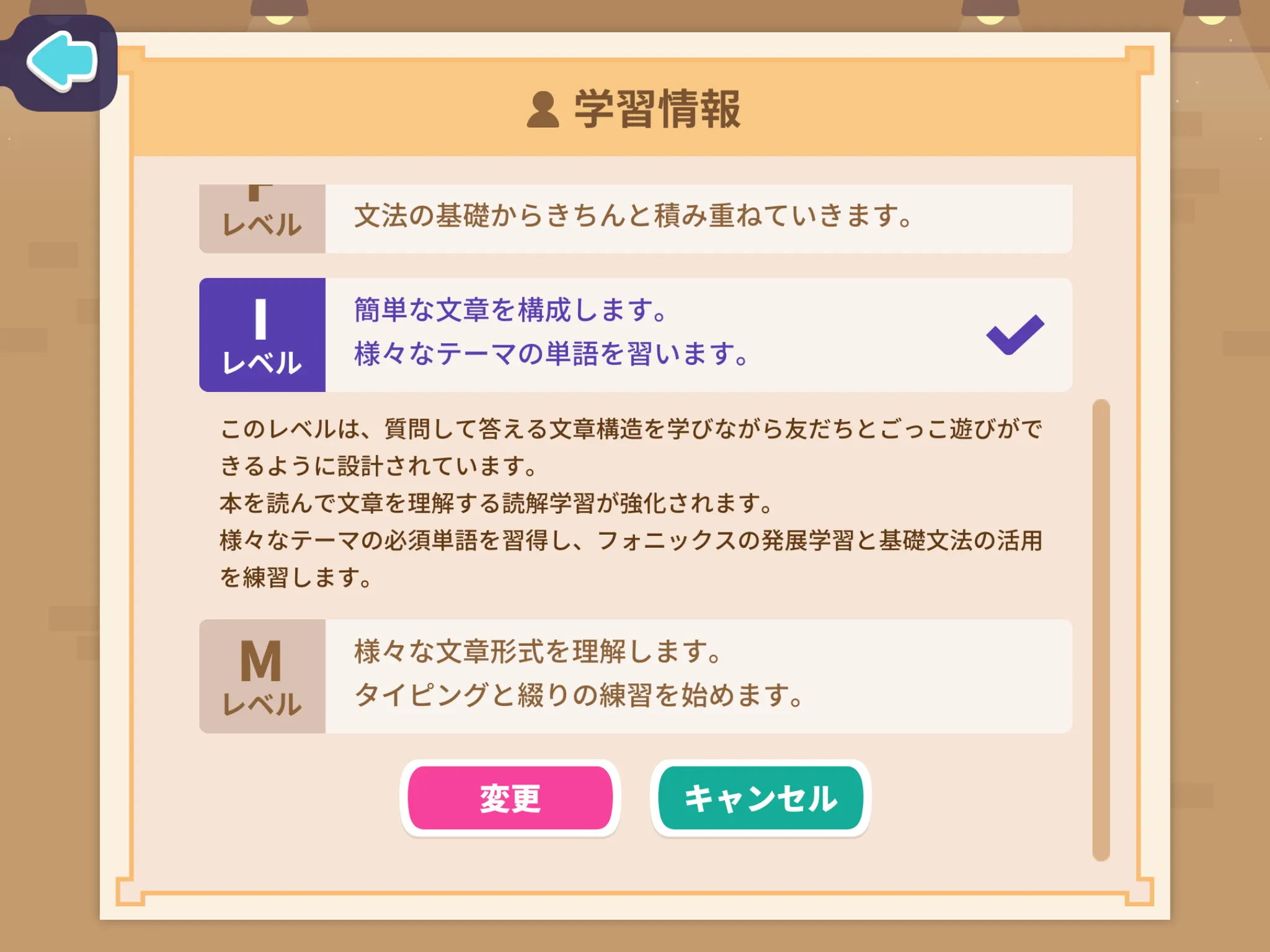Screen dimensions: 1270x952
Task: Confirm with the pink 変更 button
Action: click(x=510, y=798)
